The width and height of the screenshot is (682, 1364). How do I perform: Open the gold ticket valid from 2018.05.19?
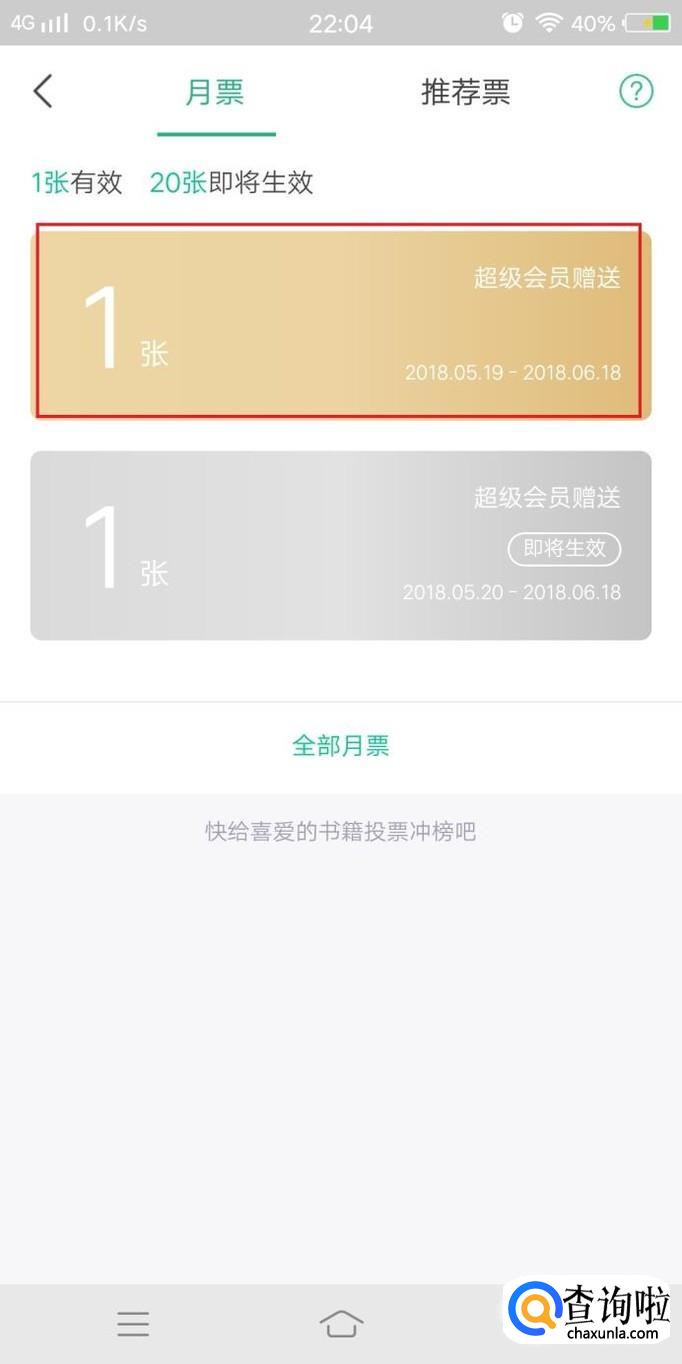point(340,325)
